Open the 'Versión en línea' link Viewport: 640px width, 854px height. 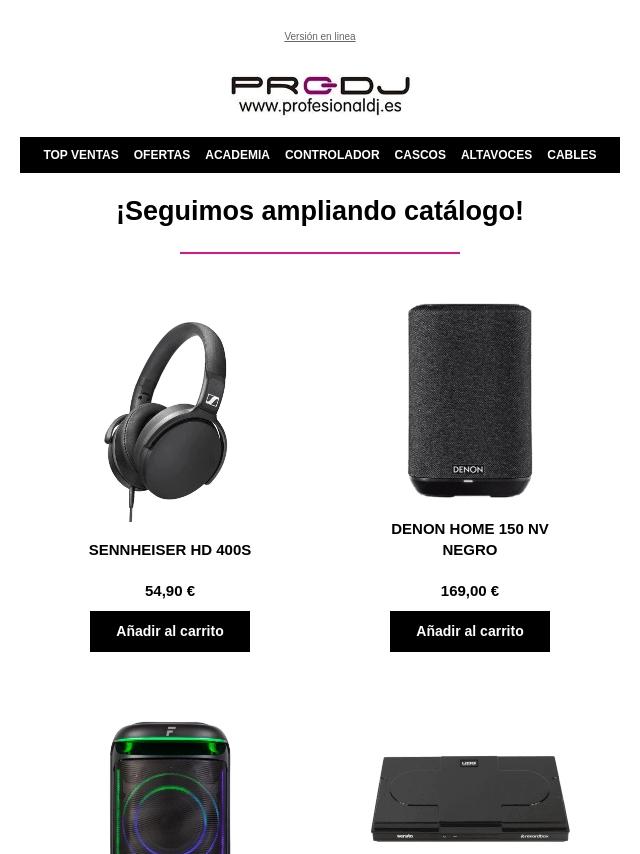click(x=319, y=37)
